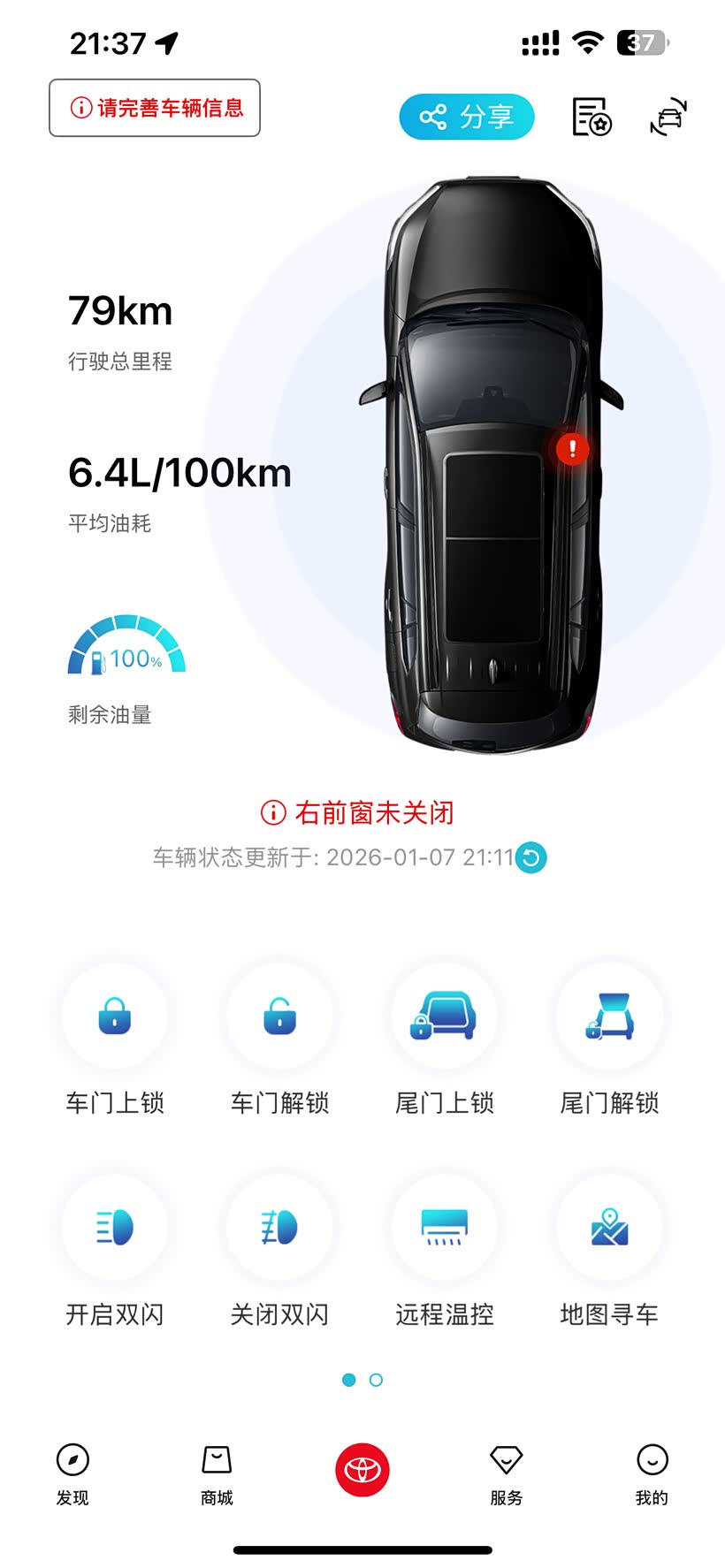Unlock the doors using 车门解锁
725x1568 pixels.
pyautogui.click(x=279, y=1016)
